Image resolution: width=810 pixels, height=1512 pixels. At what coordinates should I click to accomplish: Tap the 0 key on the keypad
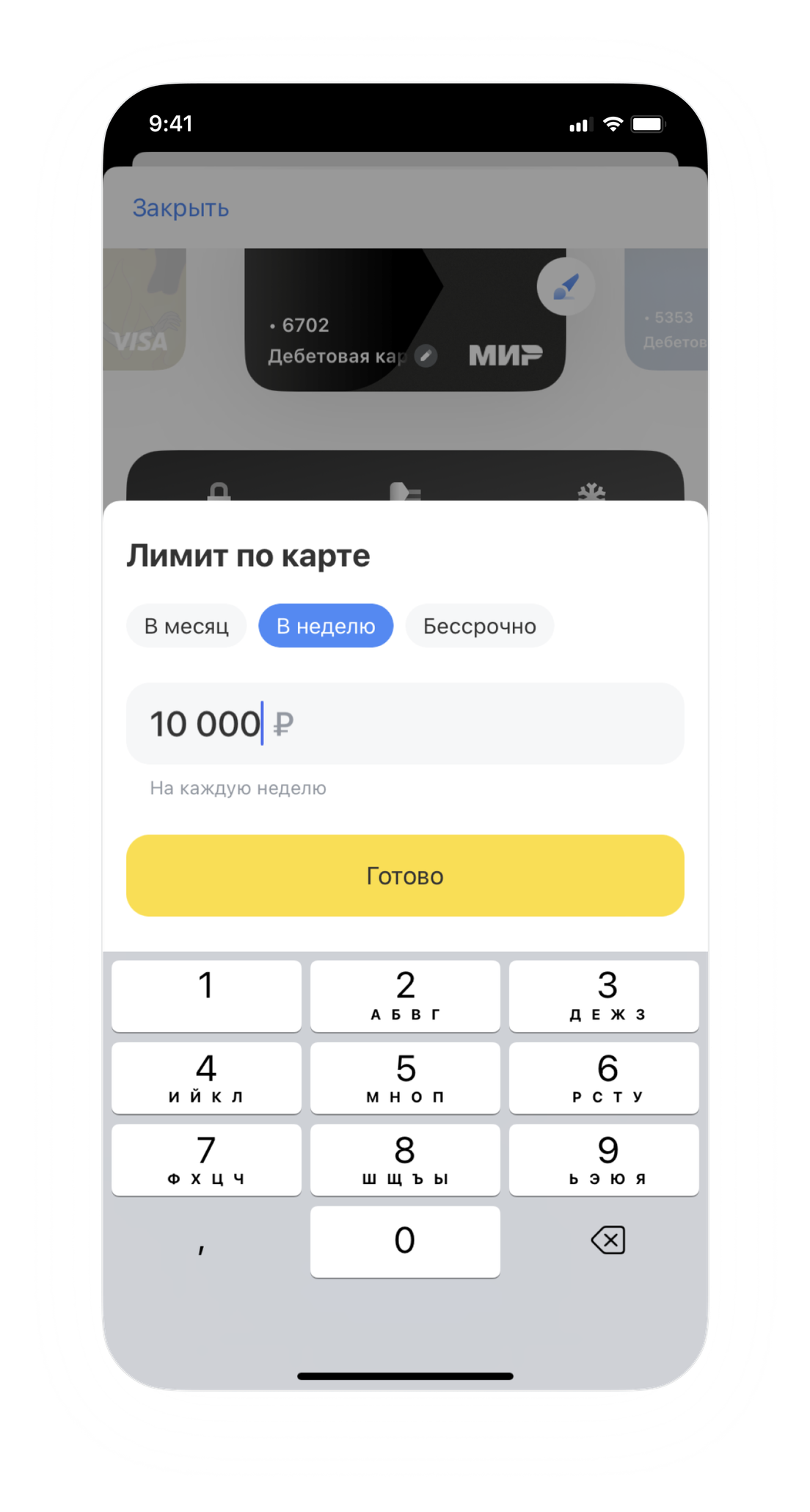[x=405, y=1240]
